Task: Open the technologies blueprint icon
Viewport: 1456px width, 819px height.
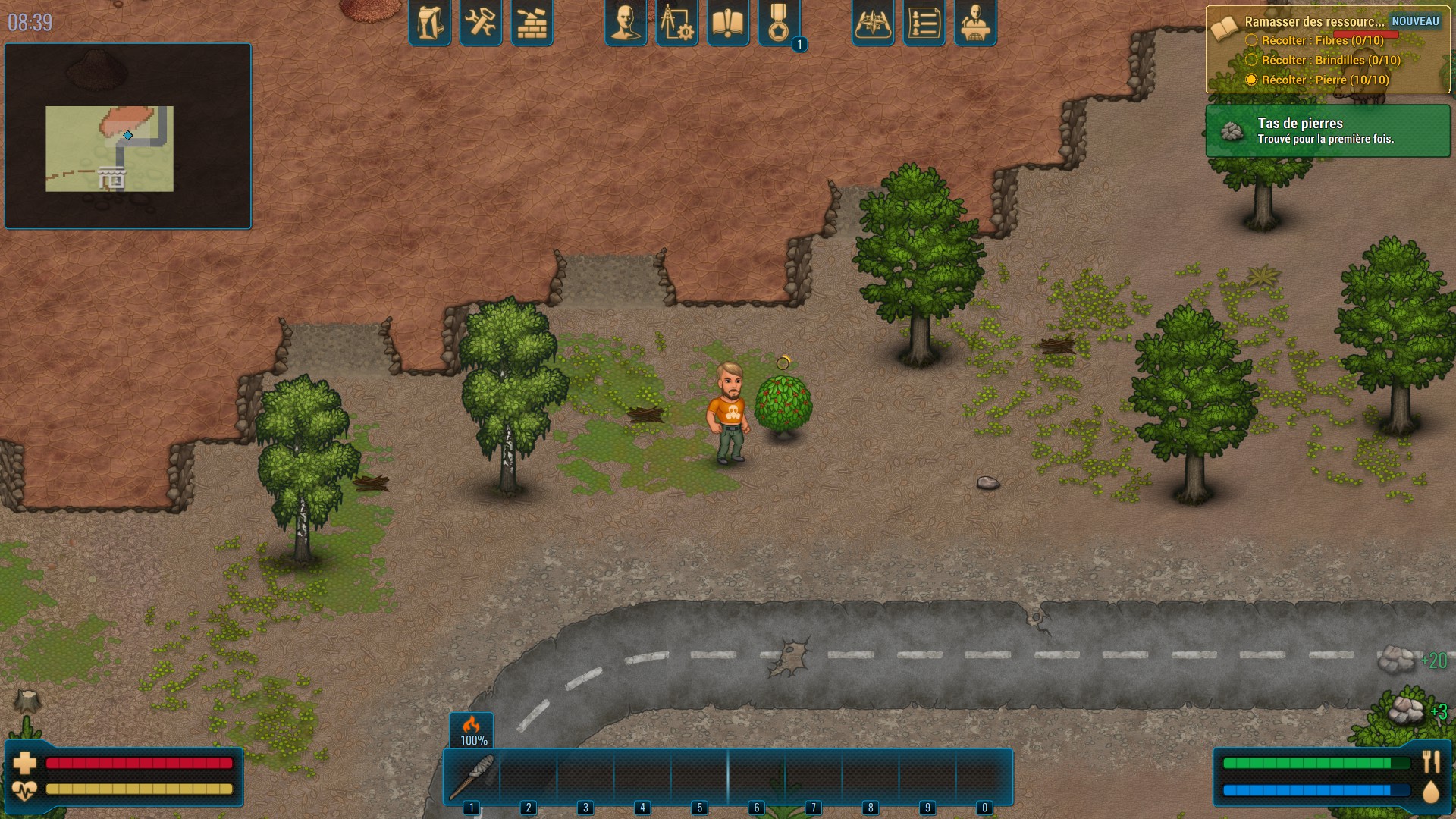Action: (676, 23)
